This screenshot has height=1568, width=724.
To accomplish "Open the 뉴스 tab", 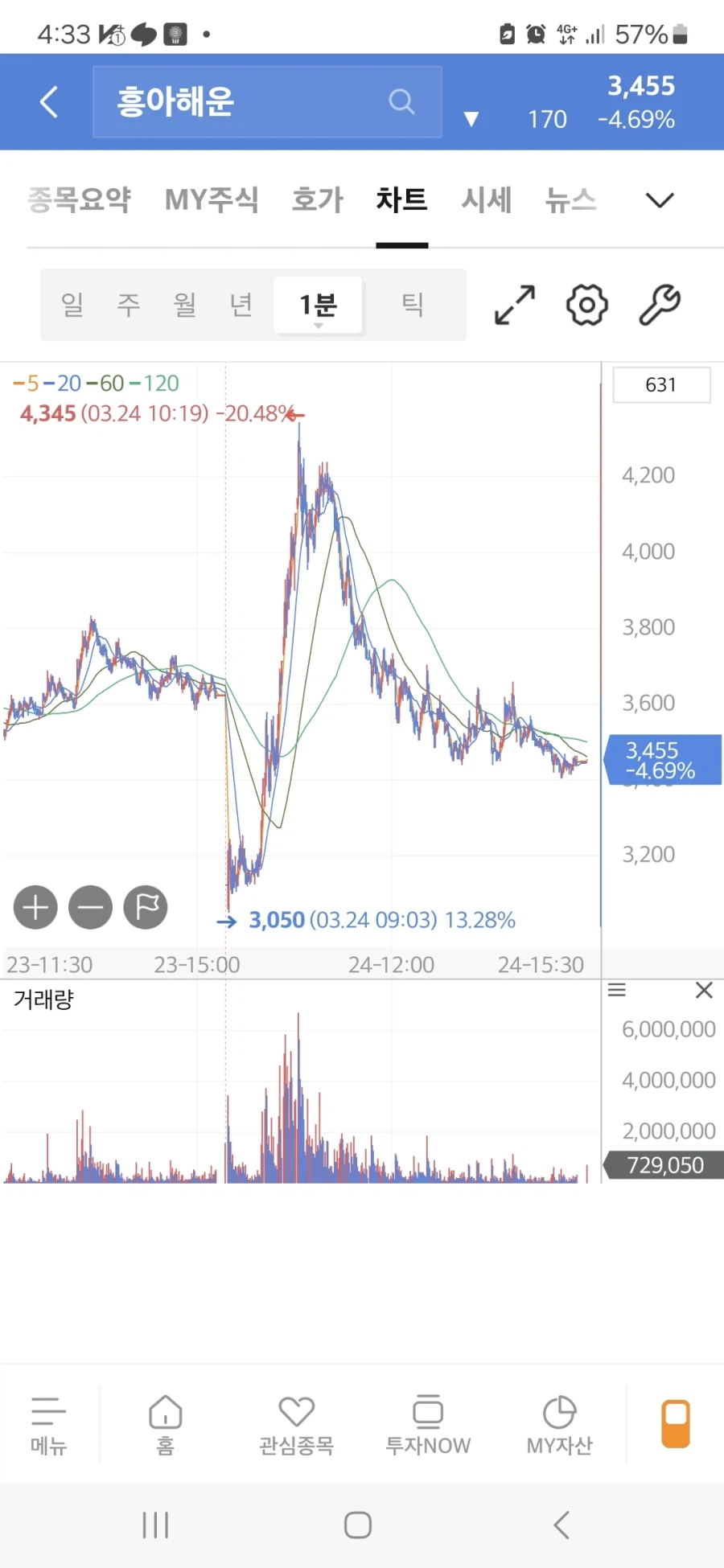I will click(570, 199).
